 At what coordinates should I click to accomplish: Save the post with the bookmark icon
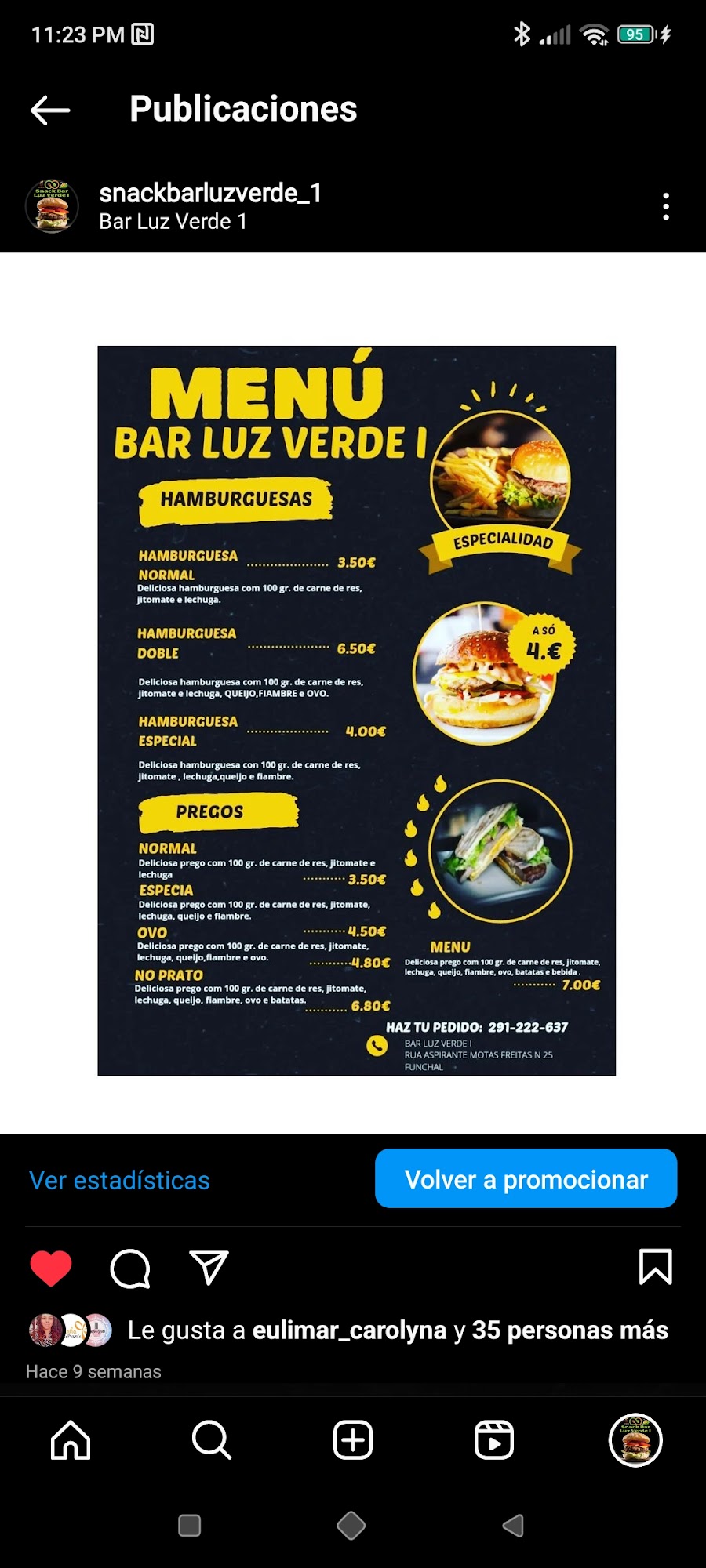pos(655,1267)
